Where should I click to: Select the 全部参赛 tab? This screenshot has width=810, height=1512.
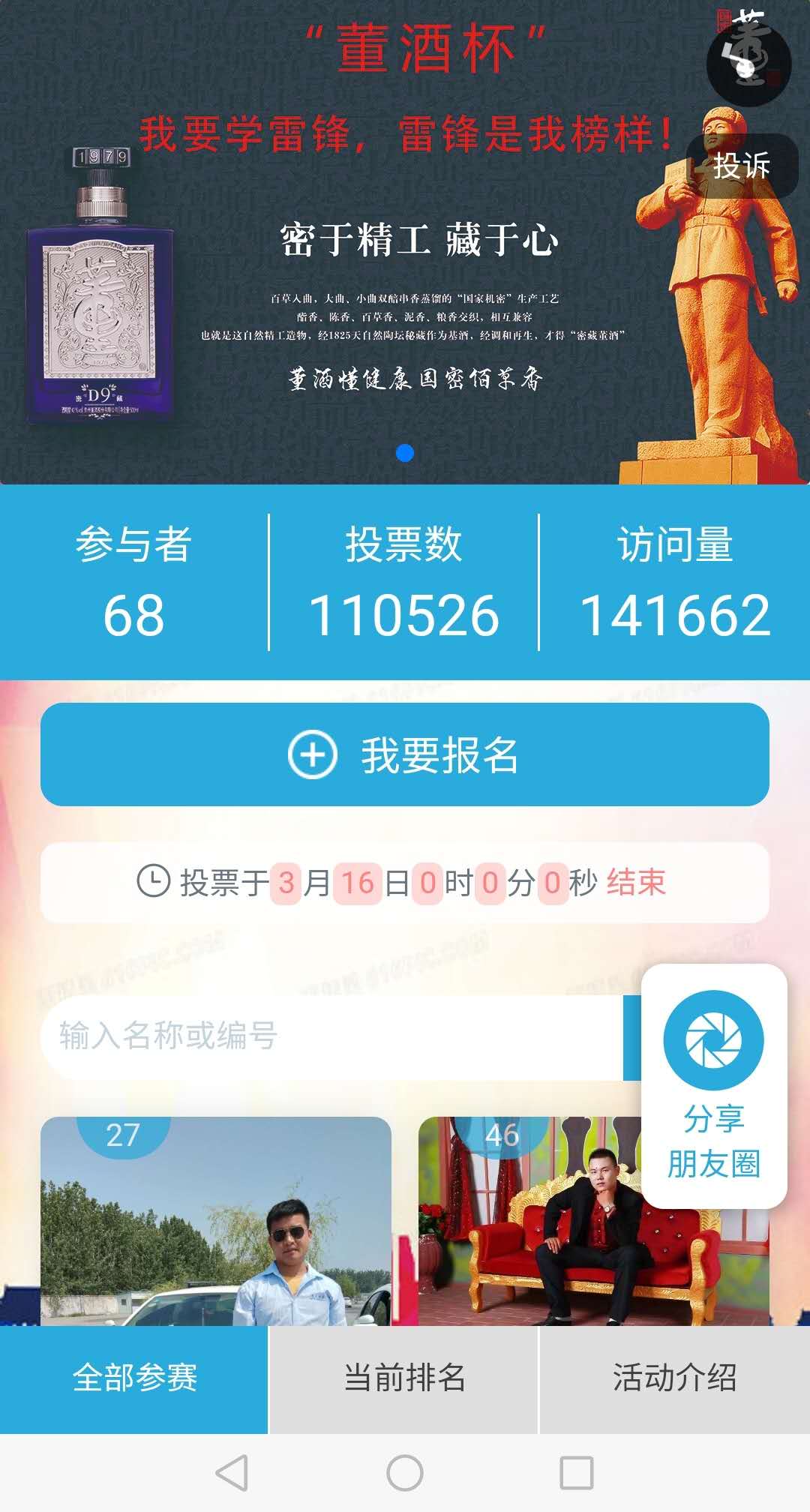pyautogui.click(x=133, y=1379)
